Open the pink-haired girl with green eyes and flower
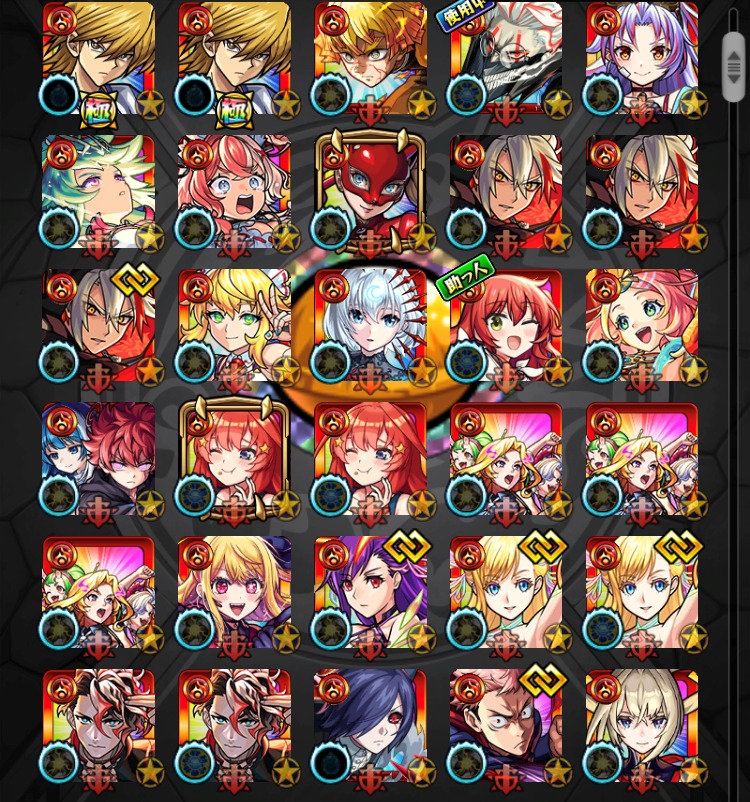The width and height of the screenshot is (750, 802). 642,325
